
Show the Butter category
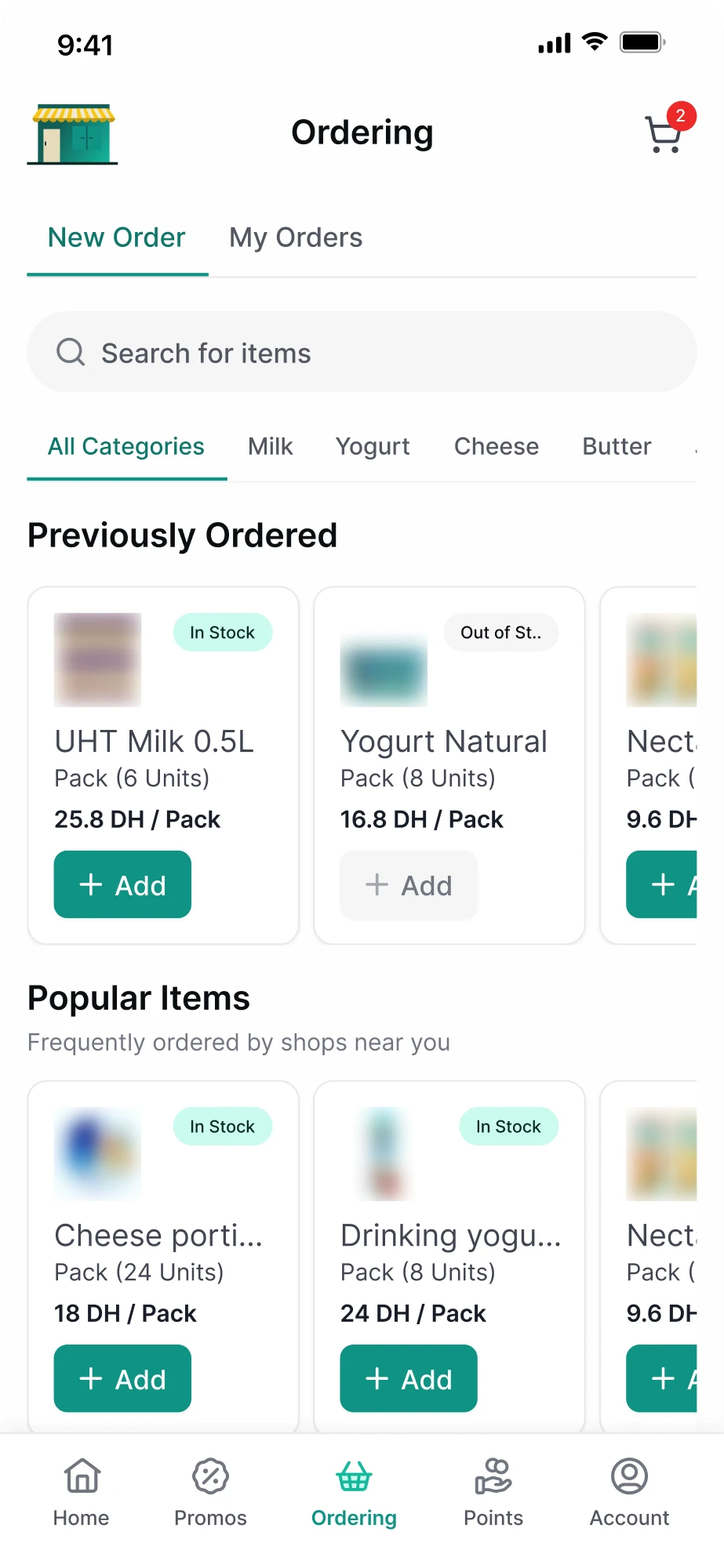617,446
